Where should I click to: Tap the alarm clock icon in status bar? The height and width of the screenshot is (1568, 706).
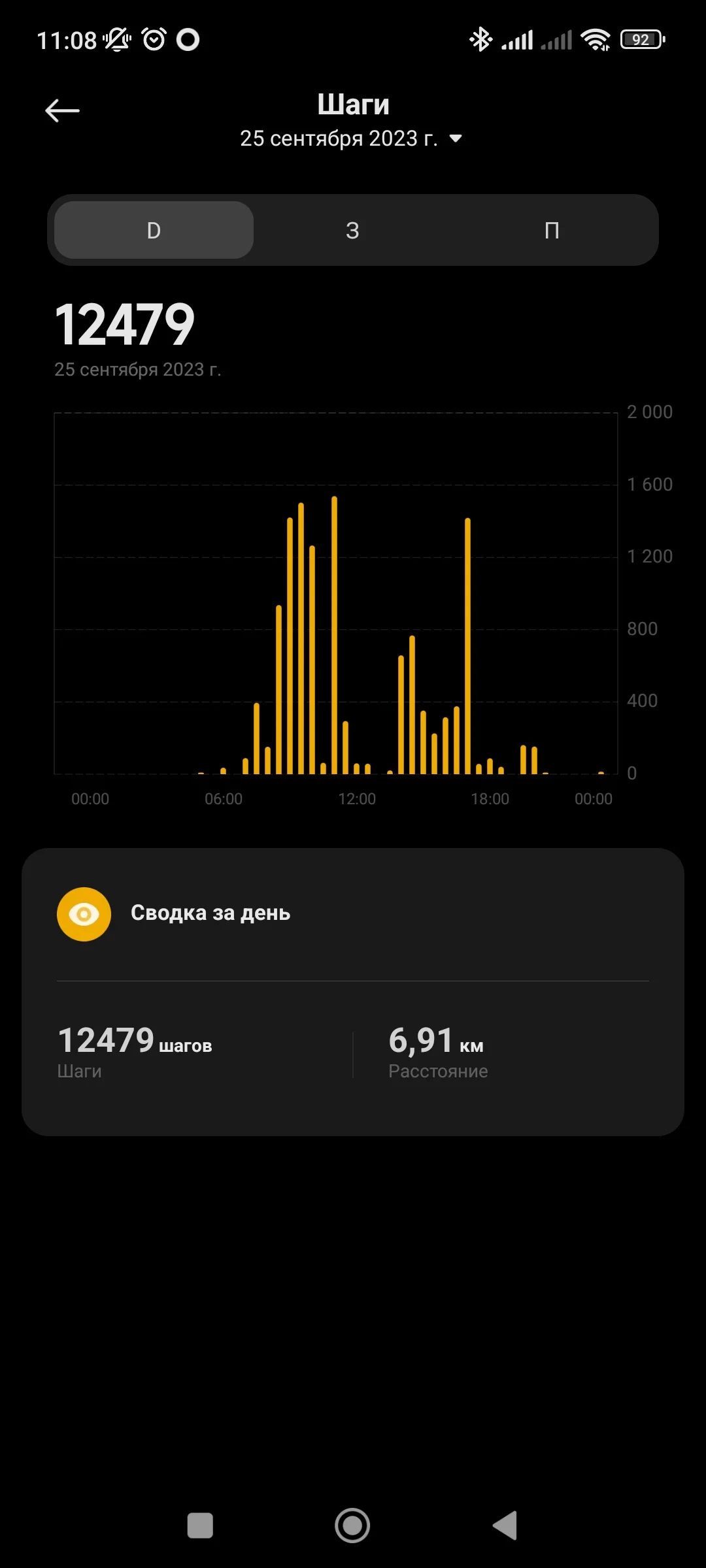coord(152,39)
